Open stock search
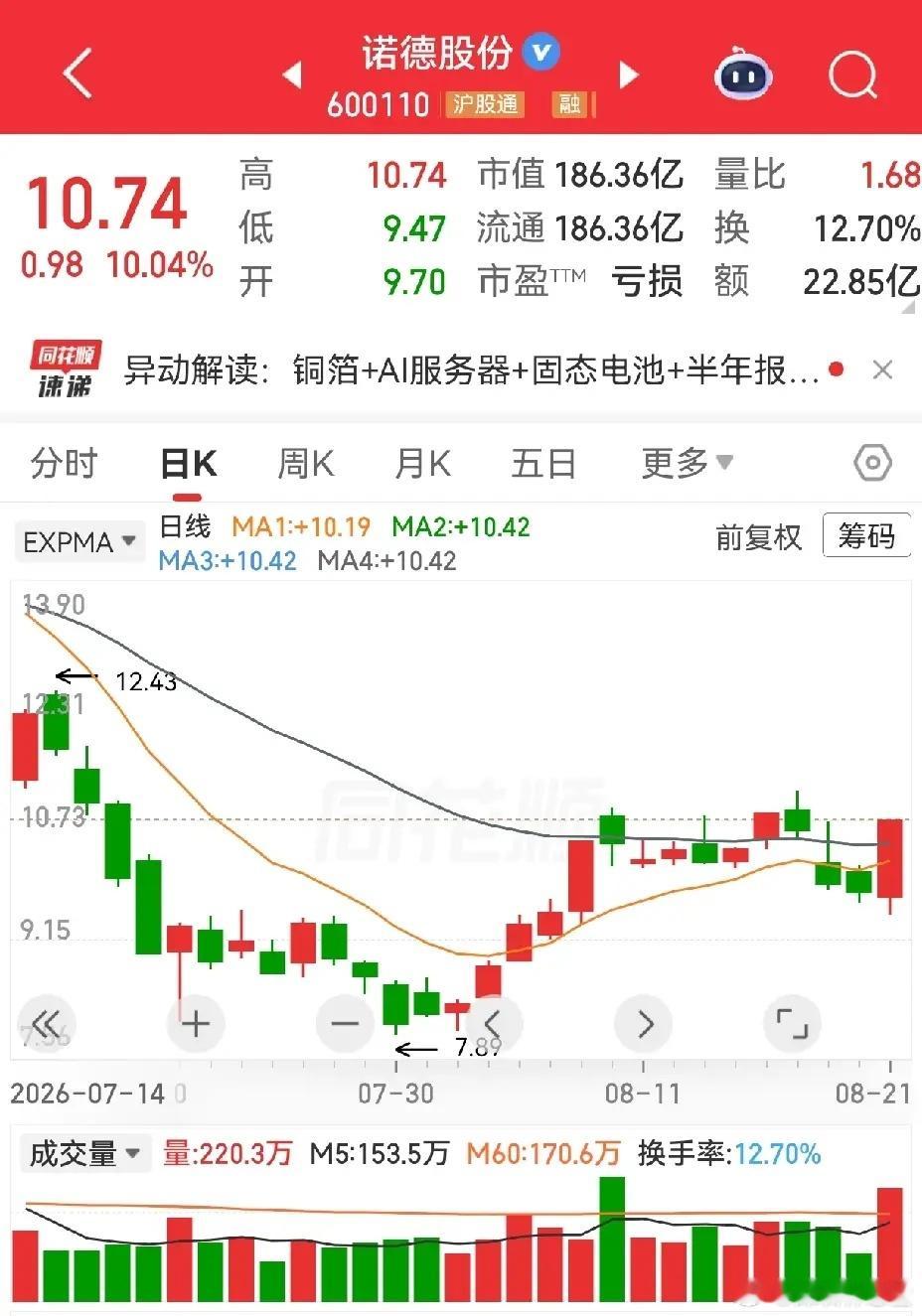The image size is (922, 1316). (852, 73)
